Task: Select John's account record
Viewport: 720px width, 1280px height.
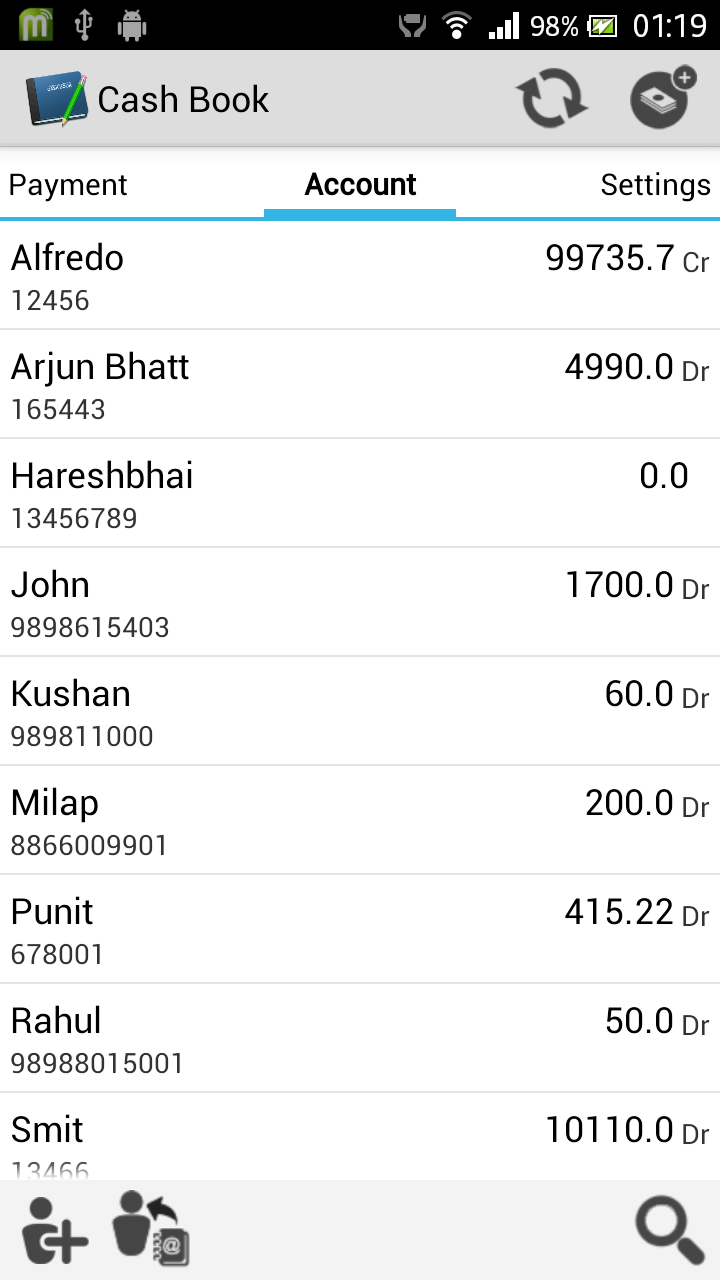Action: 360,602
